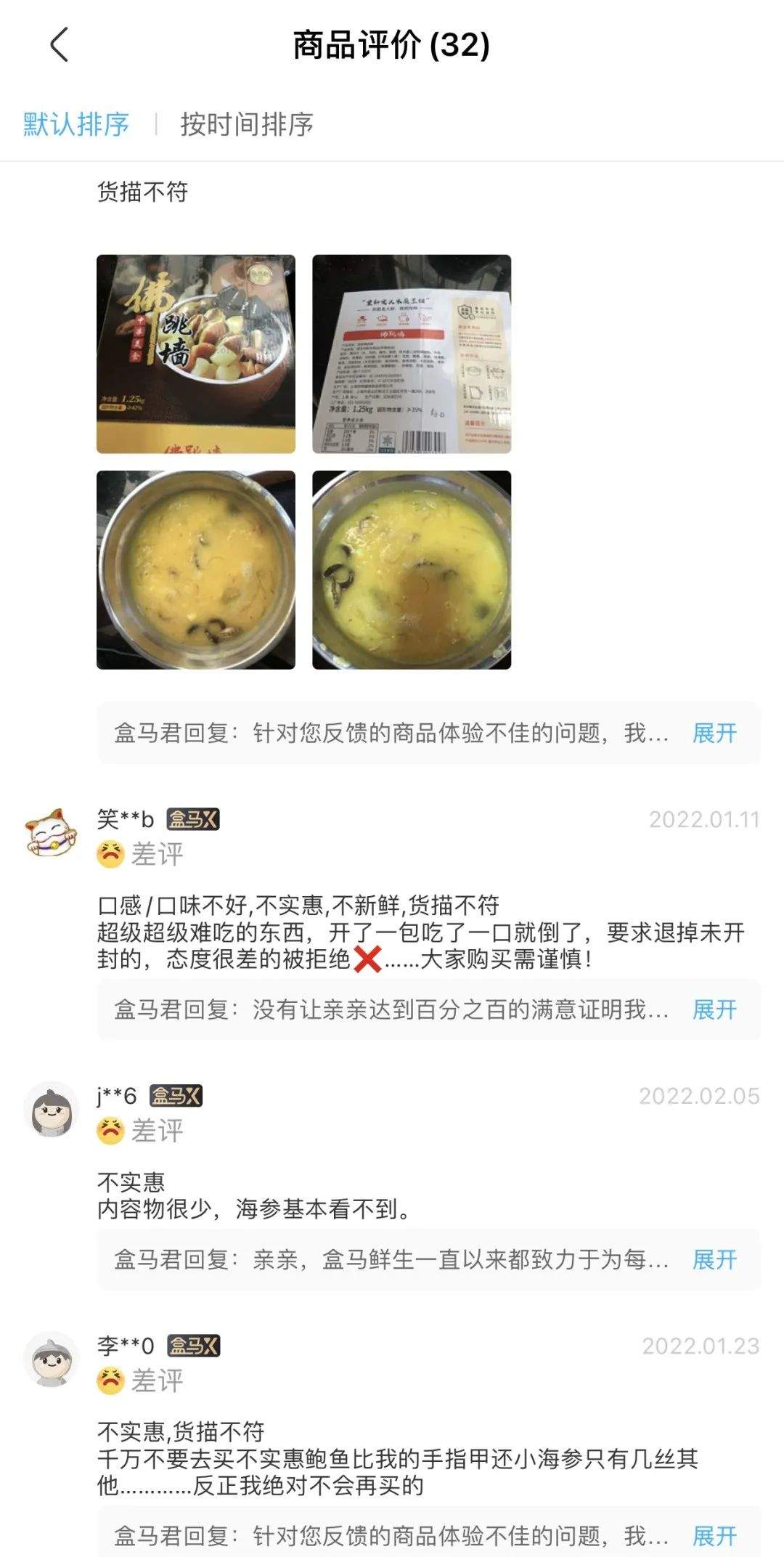Switch to 默认排序 sorting
This screenshot has height=1557, width=784.
click(76, 124)
